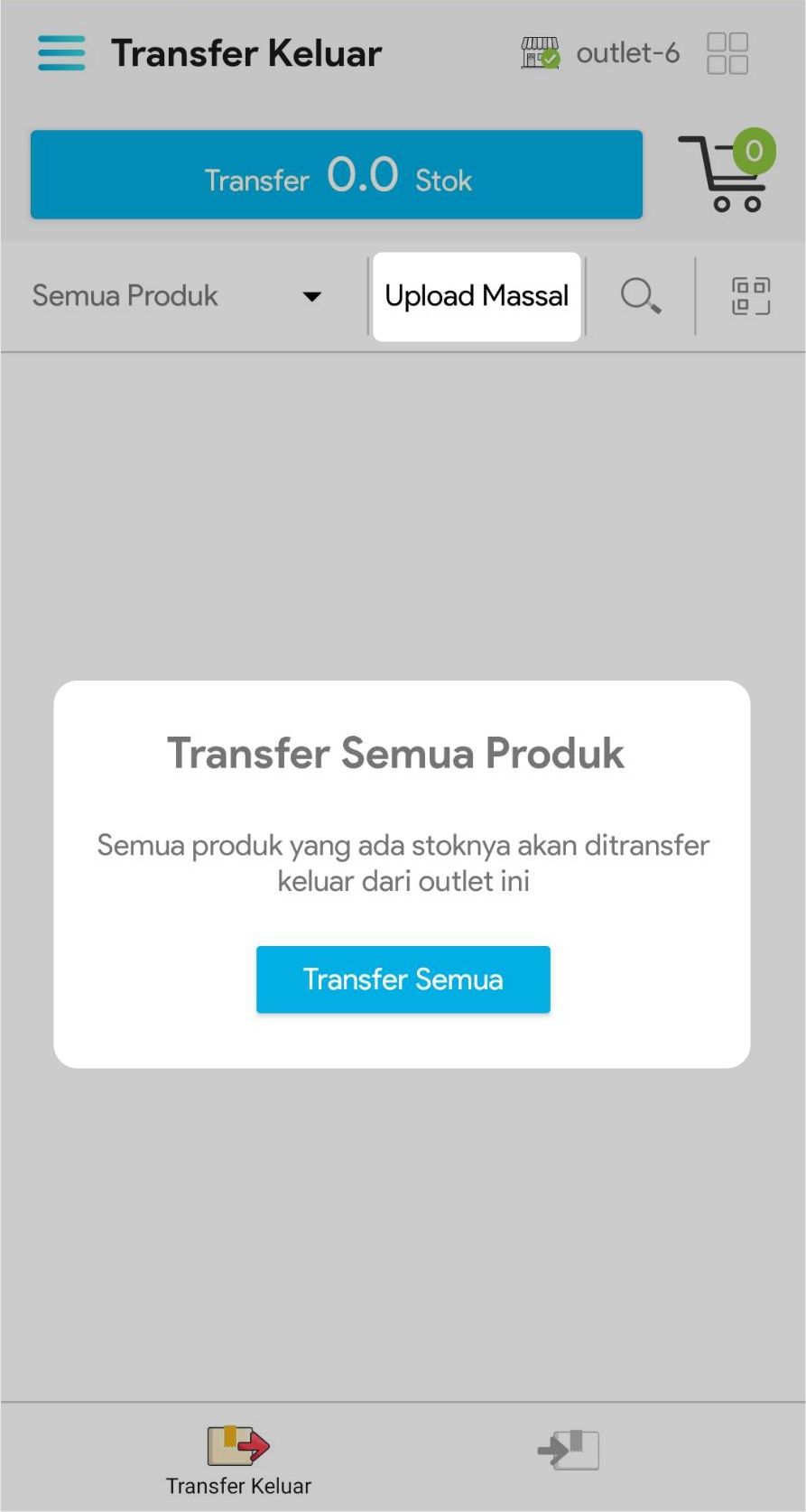
Task: Tap the Transfer 0.0 Stok button
Action: click(337, 175)
